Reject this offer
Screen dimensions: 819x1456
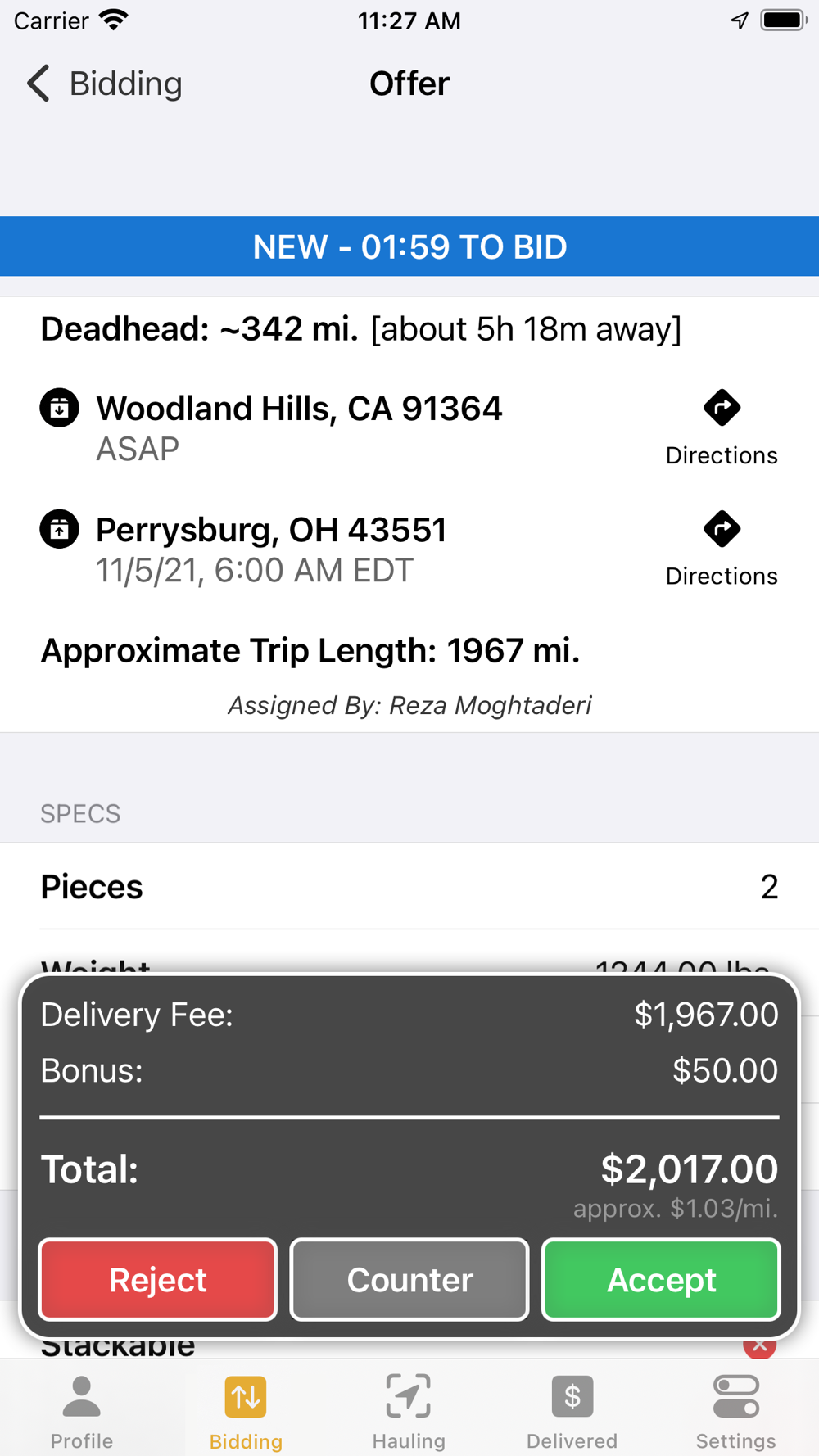click(x=158, y=1279)
